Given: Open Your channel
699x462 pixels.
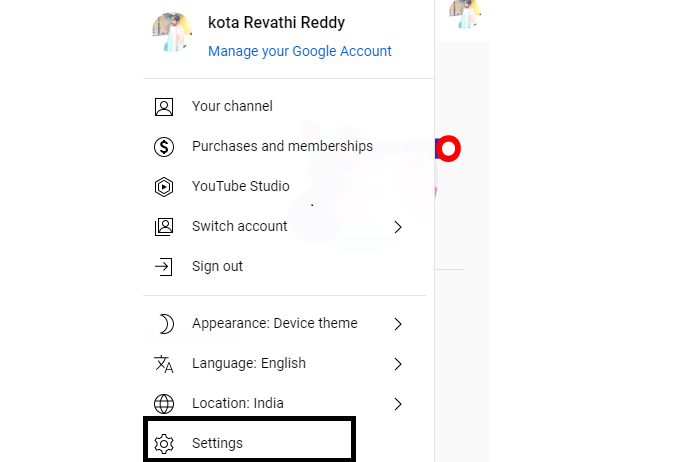Looking at the screenshot, I should coord(232,106).
